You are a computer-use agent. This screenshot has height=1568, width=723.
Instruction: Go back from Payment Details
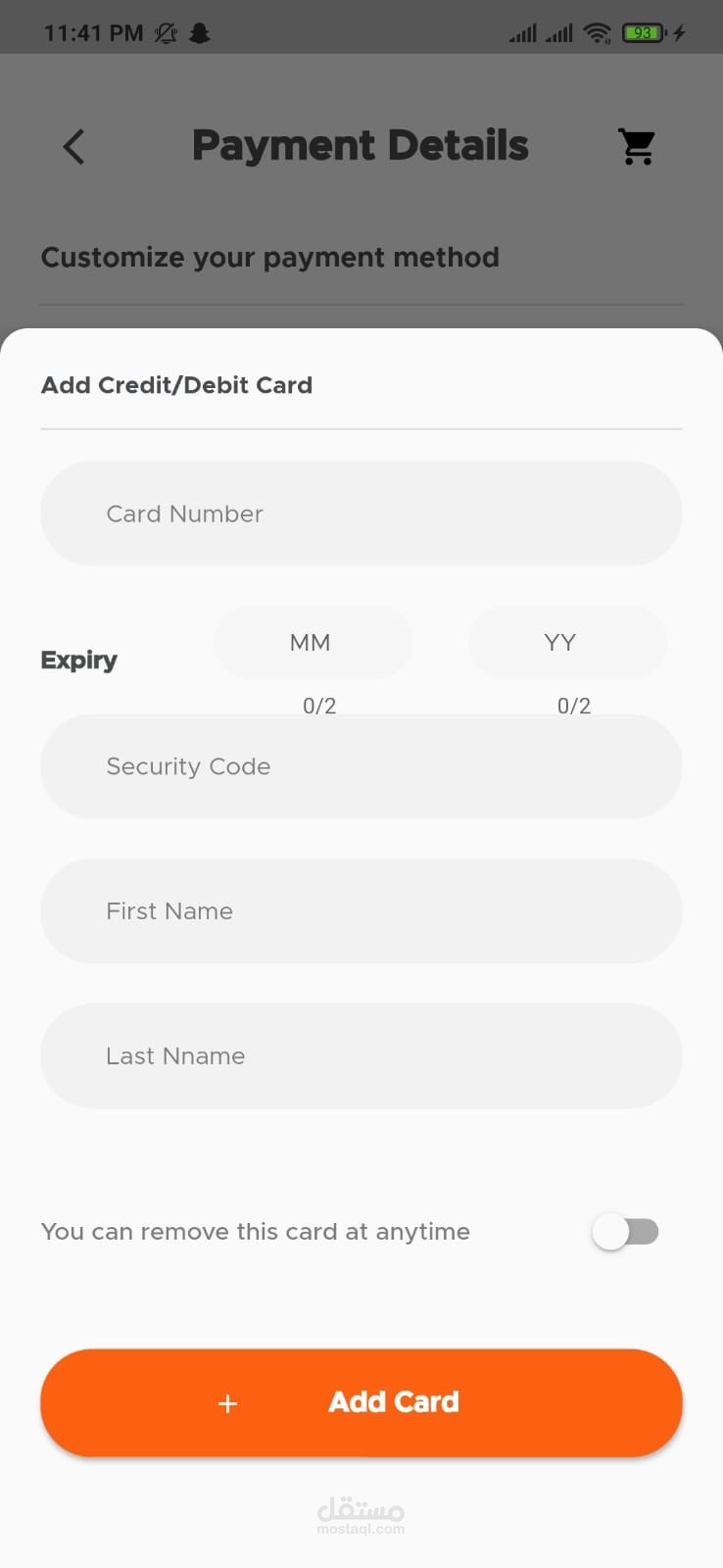coord(74,147)
